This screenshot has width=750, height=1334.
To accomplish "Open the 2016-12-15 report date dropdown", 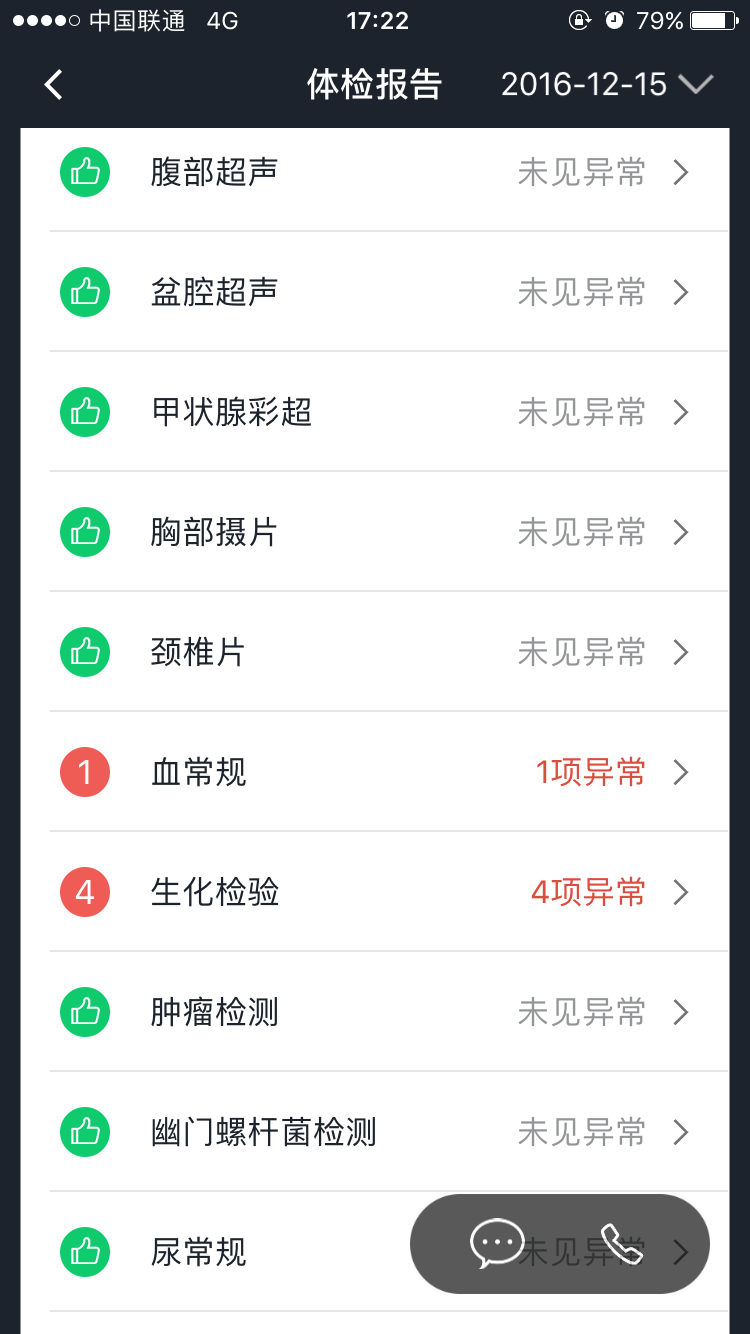I will tap(607, 85).
